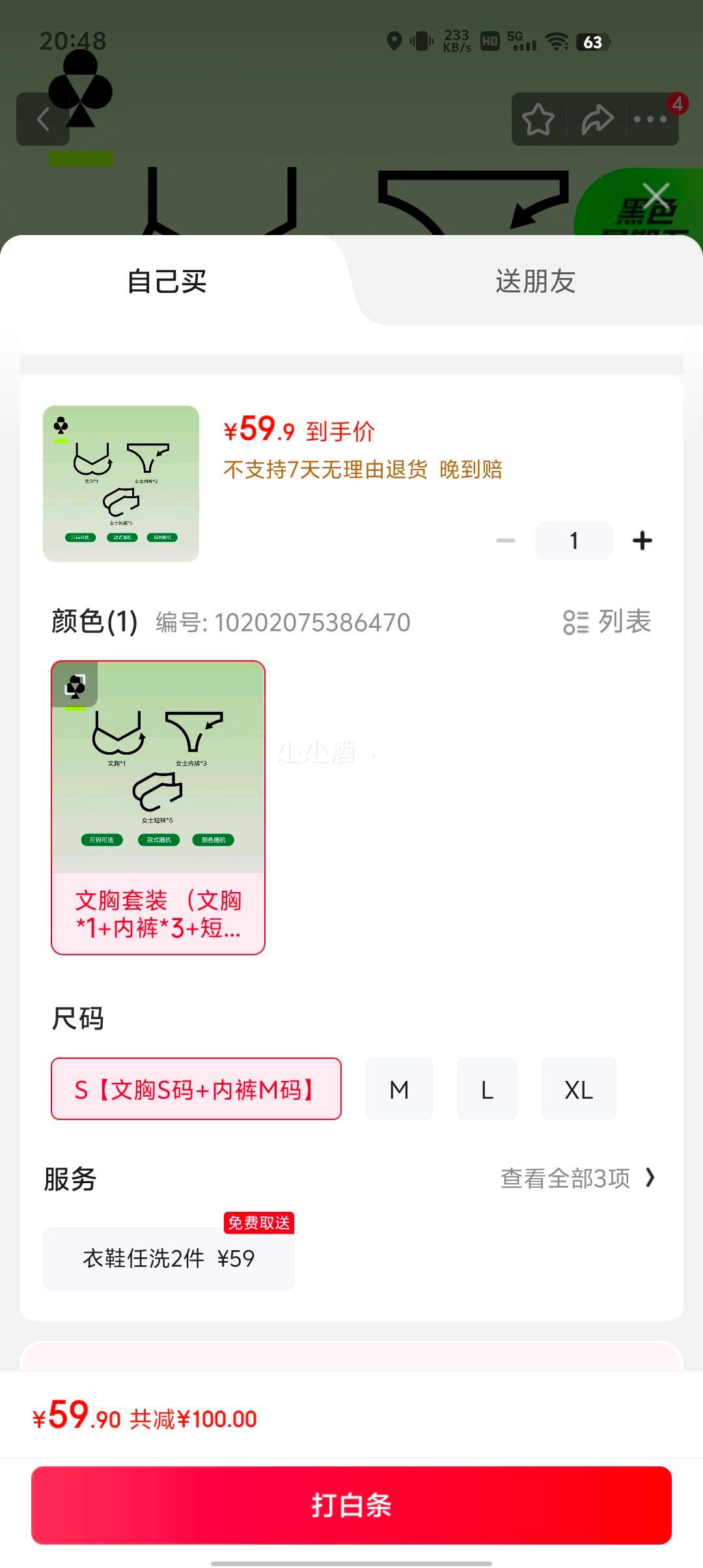Select the 文胸套装 color option
Screen dimensions: 703x1568
click(x=158, y=807)
